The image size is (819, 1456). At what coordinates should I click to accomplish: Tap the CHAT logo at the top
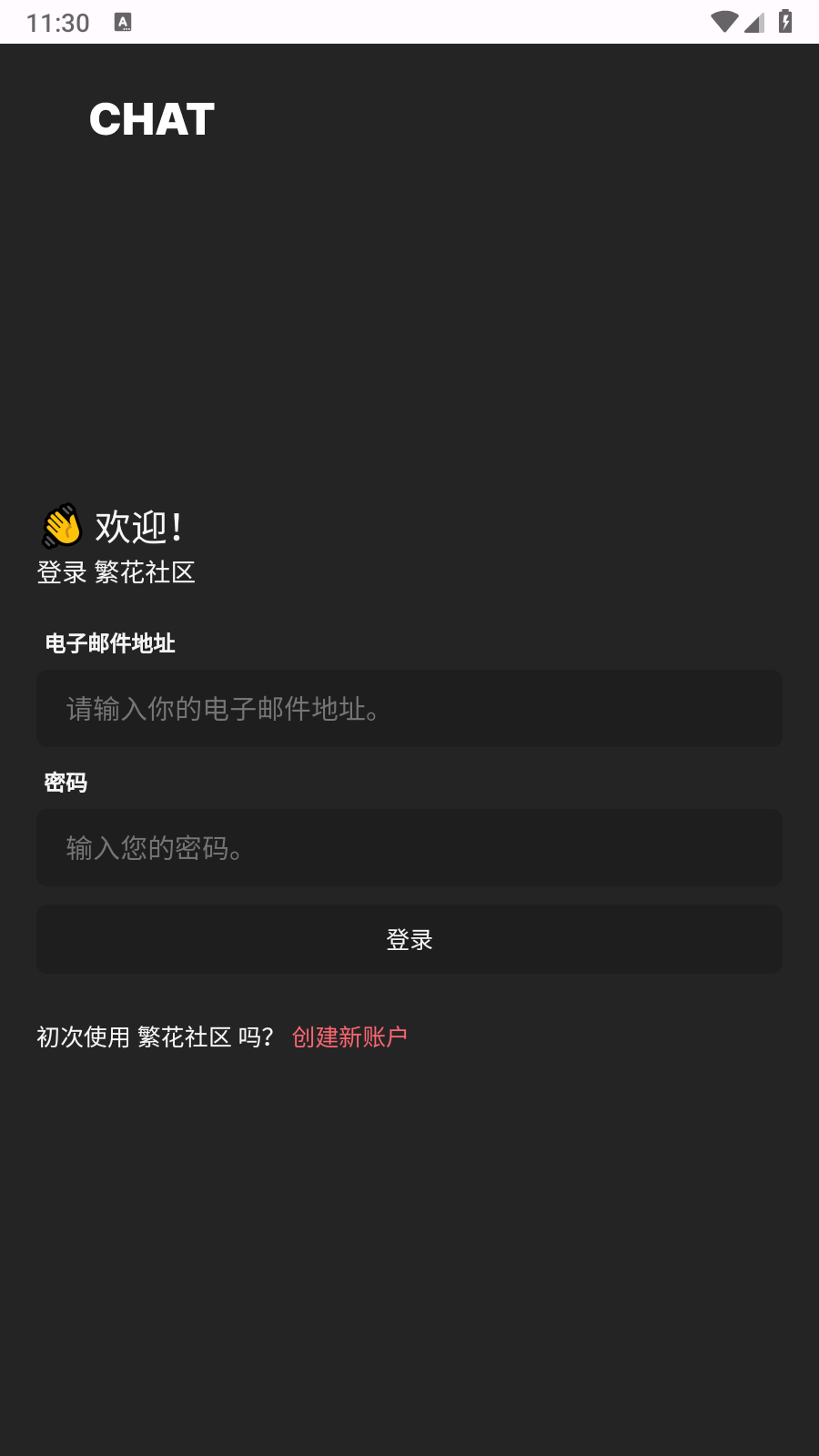152,119
